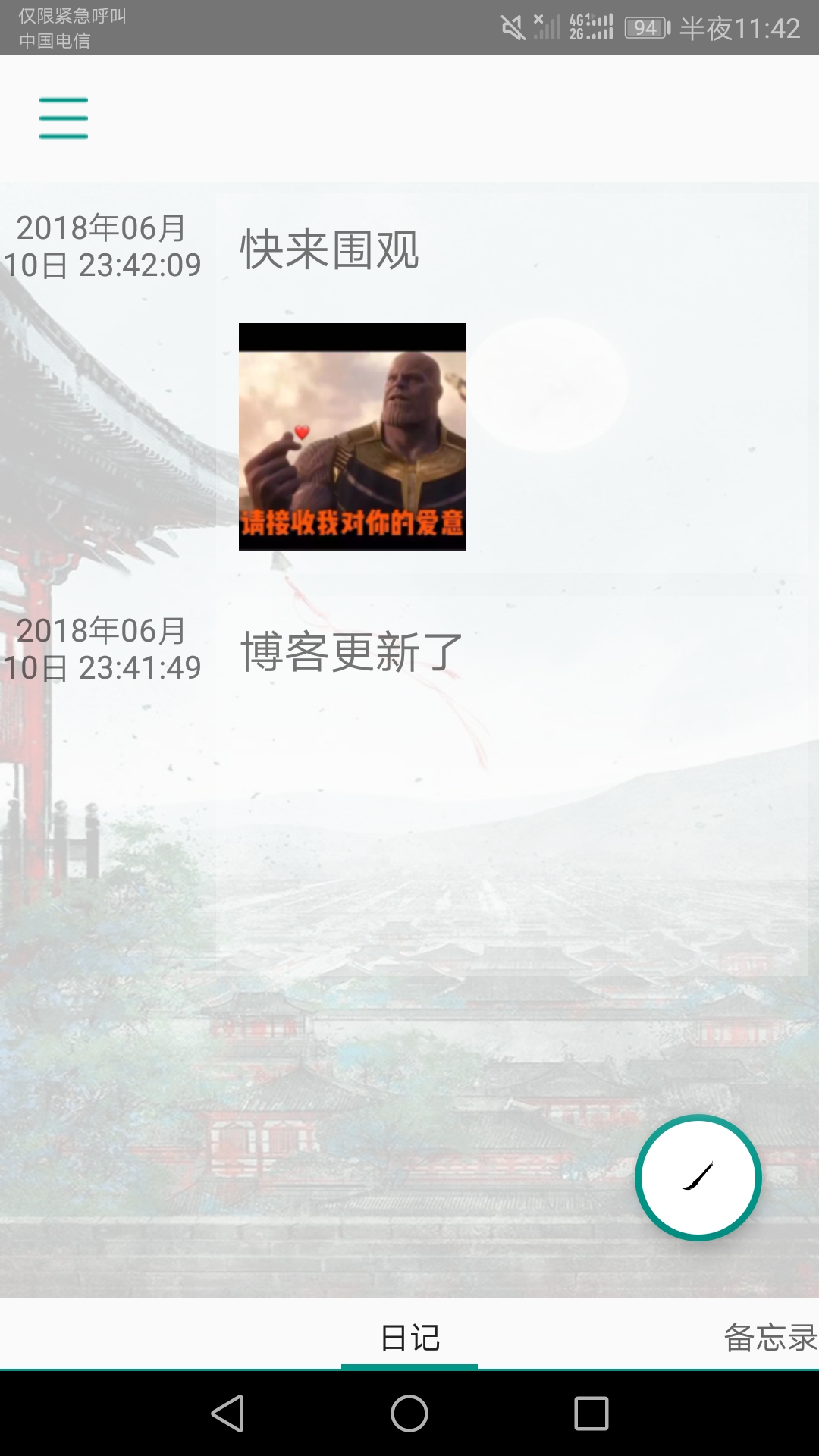Viewport: 819px width, 1456px height.
Task: Open the diary entry 博客更新了
Action: click(350, 652)
